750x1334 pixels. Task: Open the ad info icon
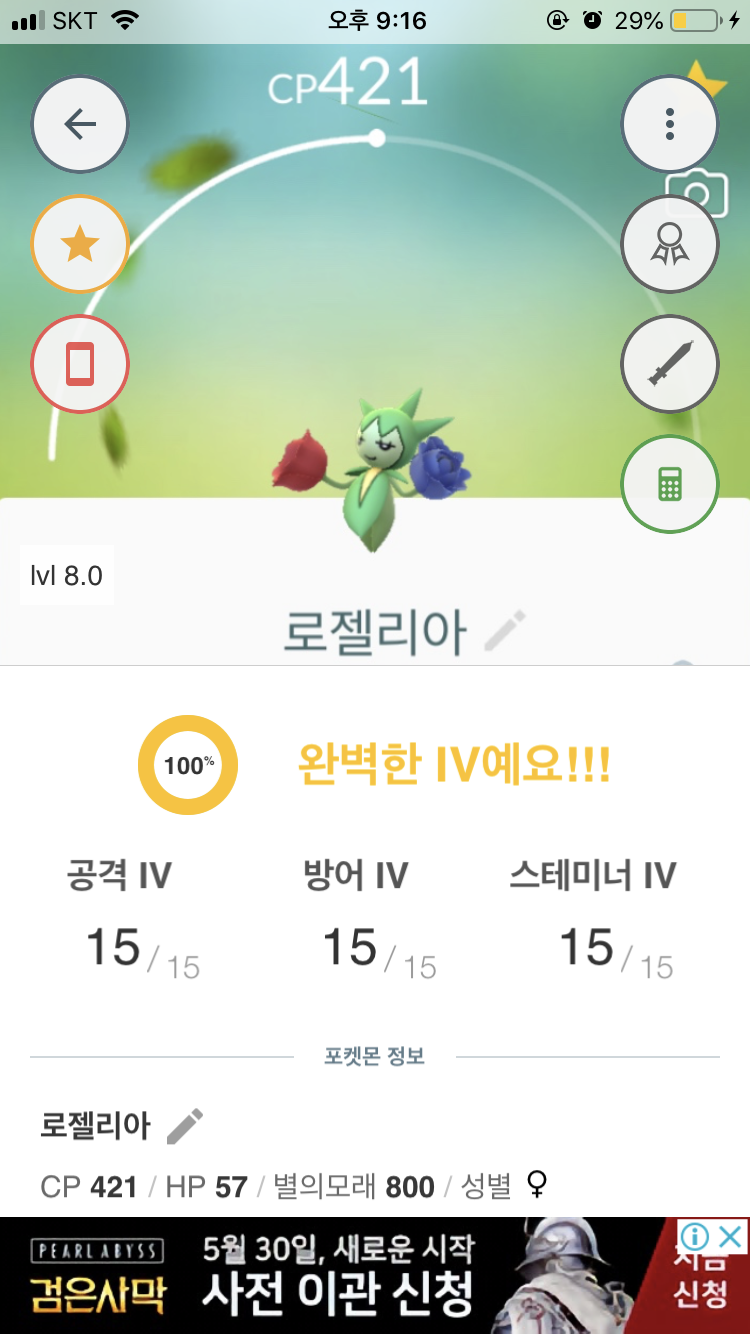click(695, 1237)
